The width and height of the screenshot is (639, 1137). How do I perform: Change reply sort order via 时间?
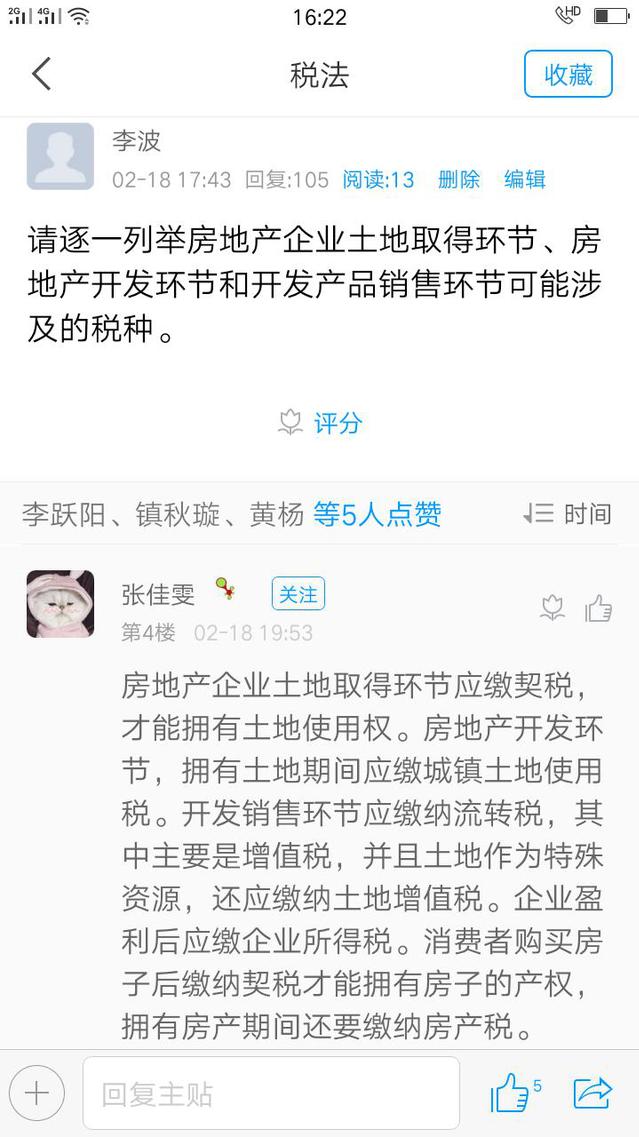[x=567, y=514]
